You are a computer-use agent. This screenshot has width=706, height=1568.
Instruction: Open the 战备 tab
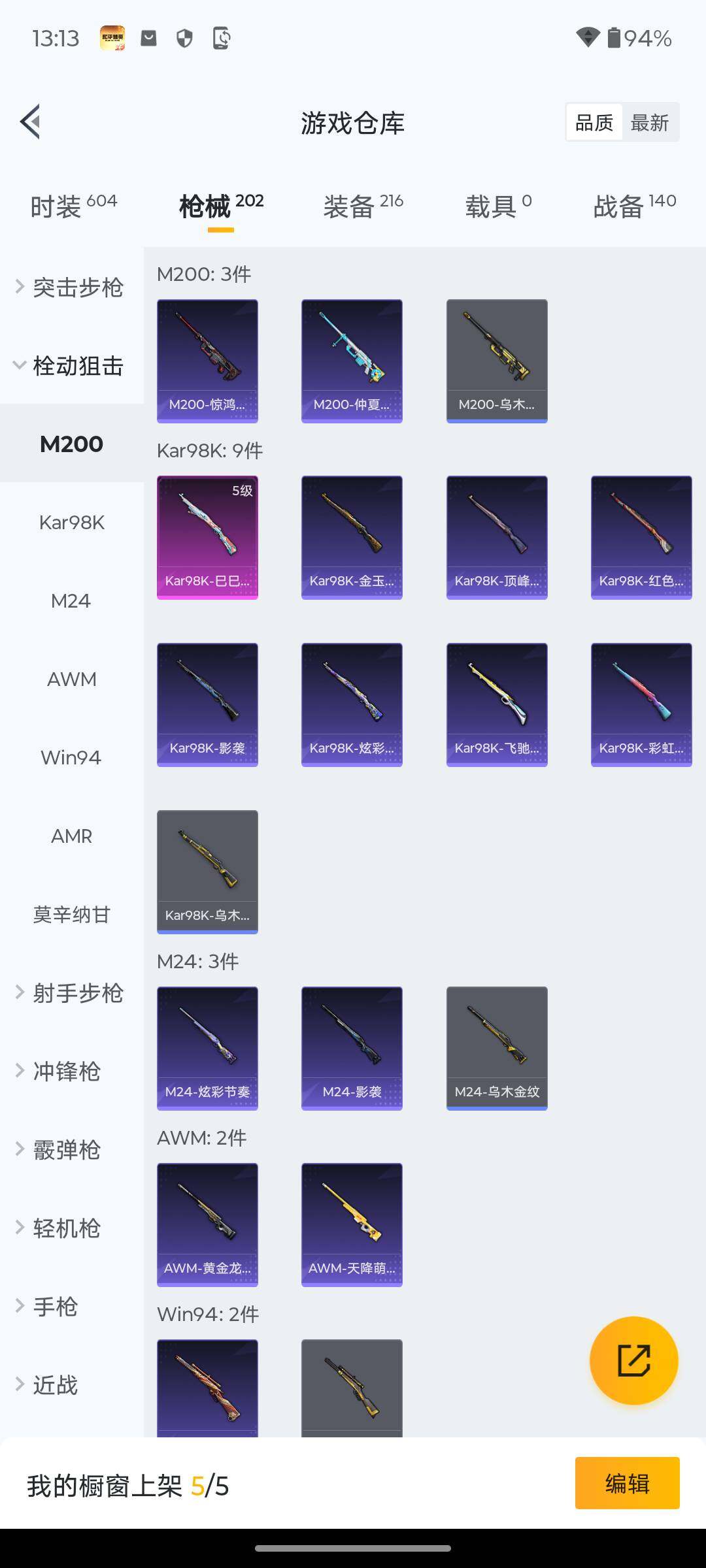coord(634,206)
